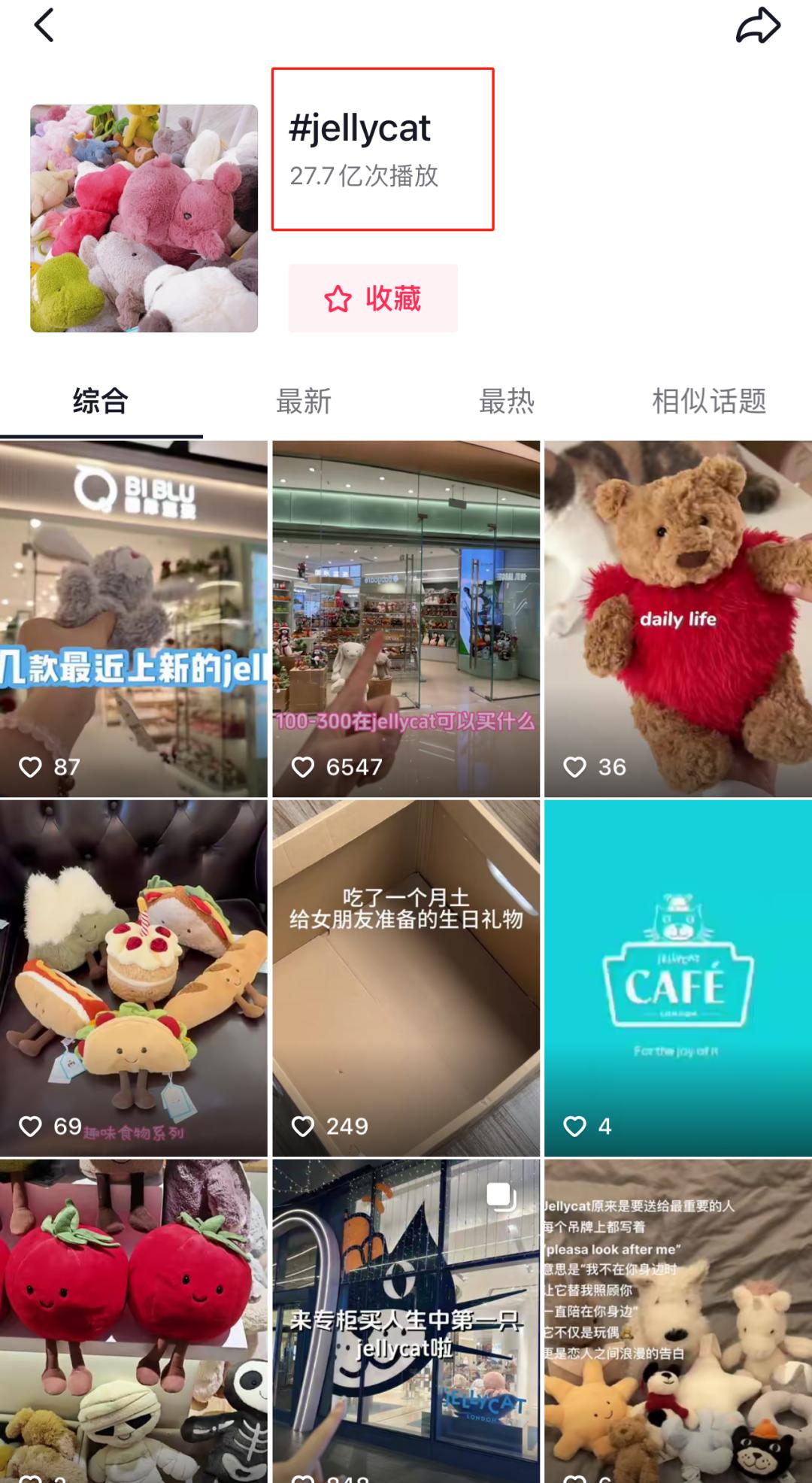
Task: Open the BI BLU store video
Action: (134, 618)
